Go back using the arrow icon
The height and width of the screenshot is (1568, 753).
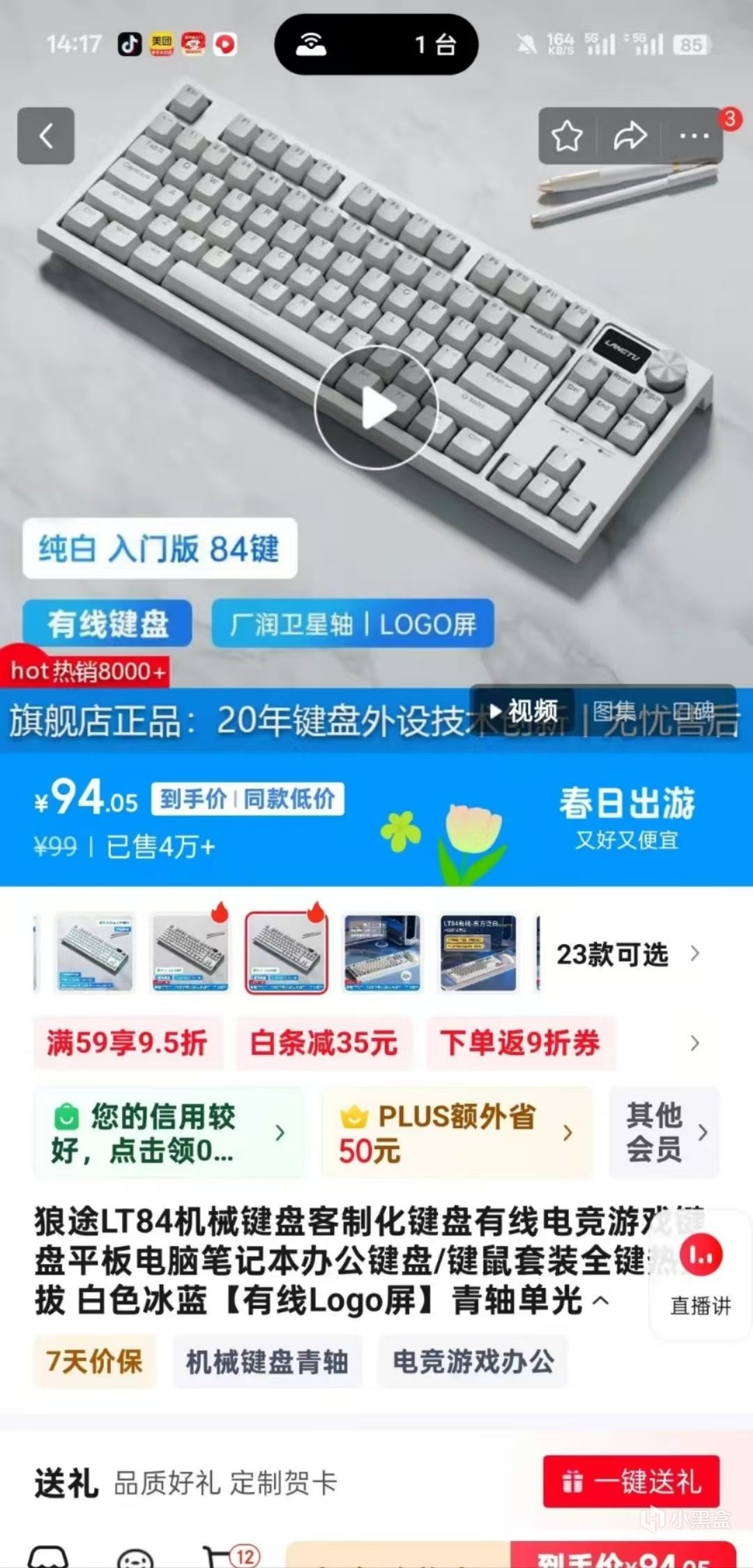click(46, 136)
